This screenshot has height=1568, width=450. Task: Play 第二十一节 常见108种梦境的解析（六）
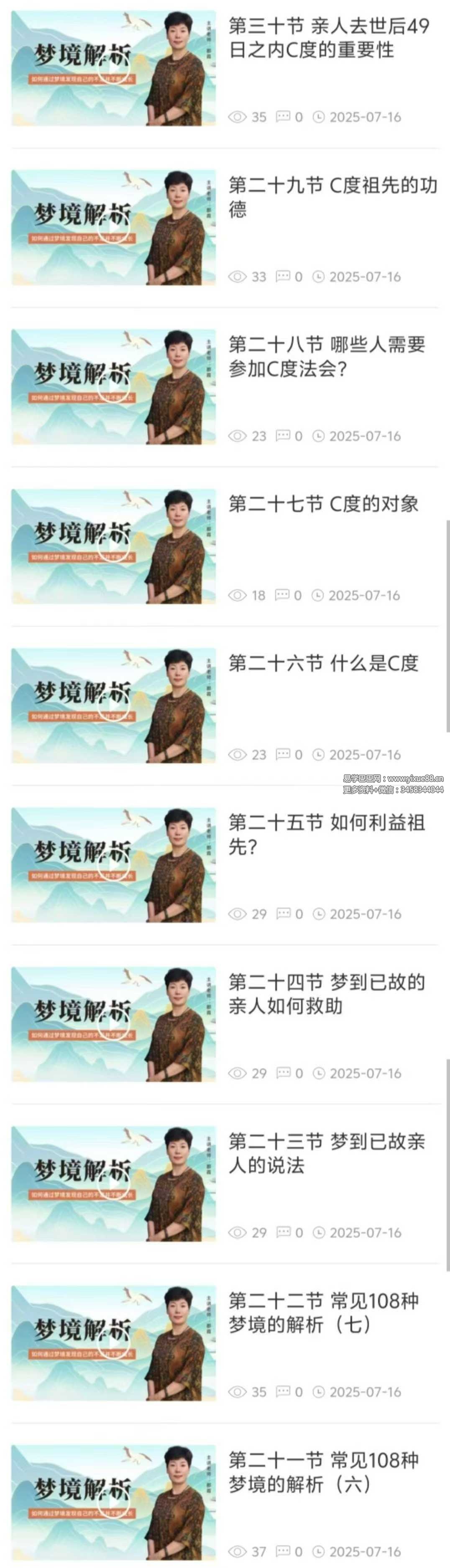[114, 1501]
